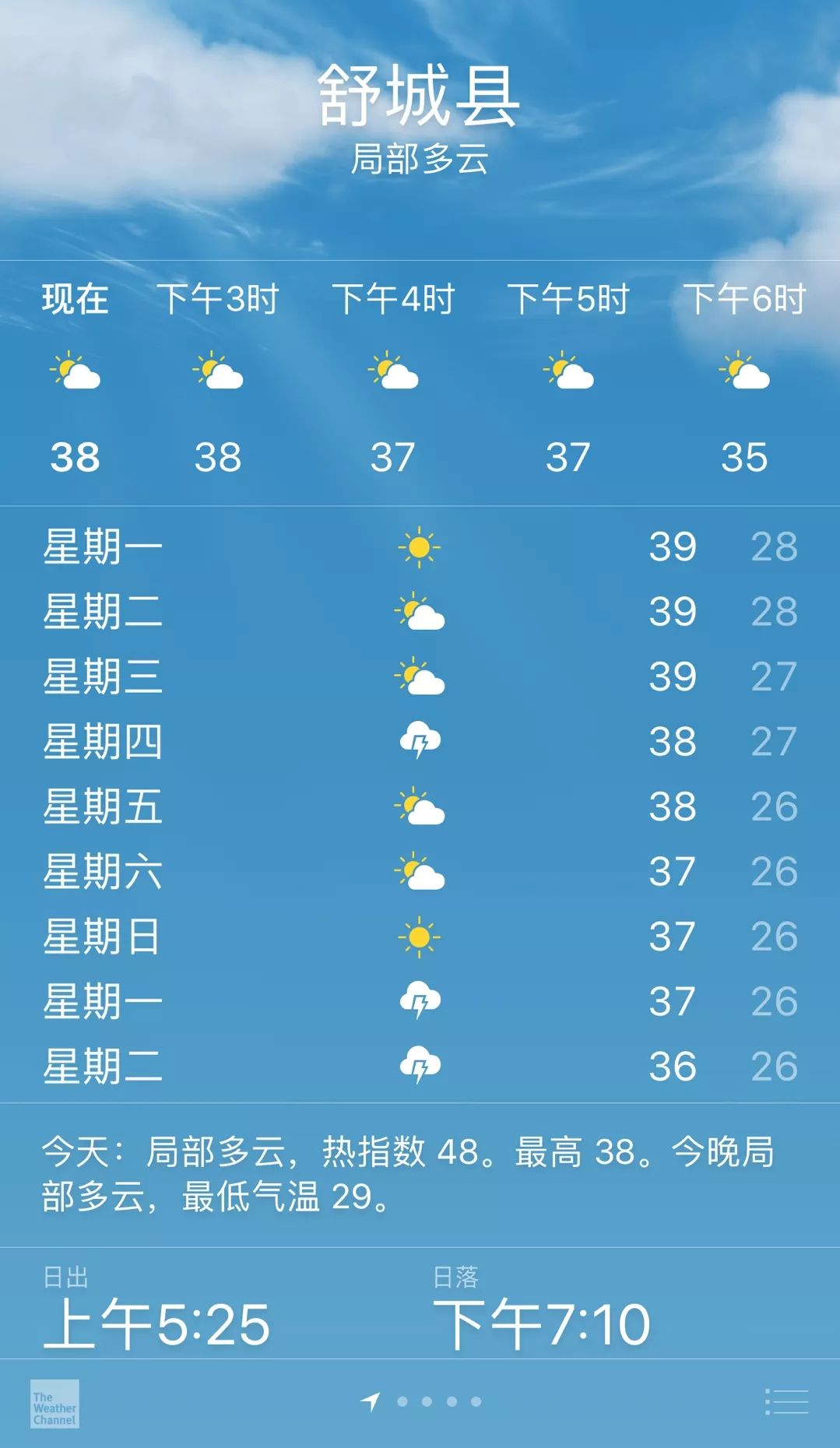The height and width of the screenshot is (1448, 840).
Task: Expand the 星期三 forecast row
Action: [420, 677]
